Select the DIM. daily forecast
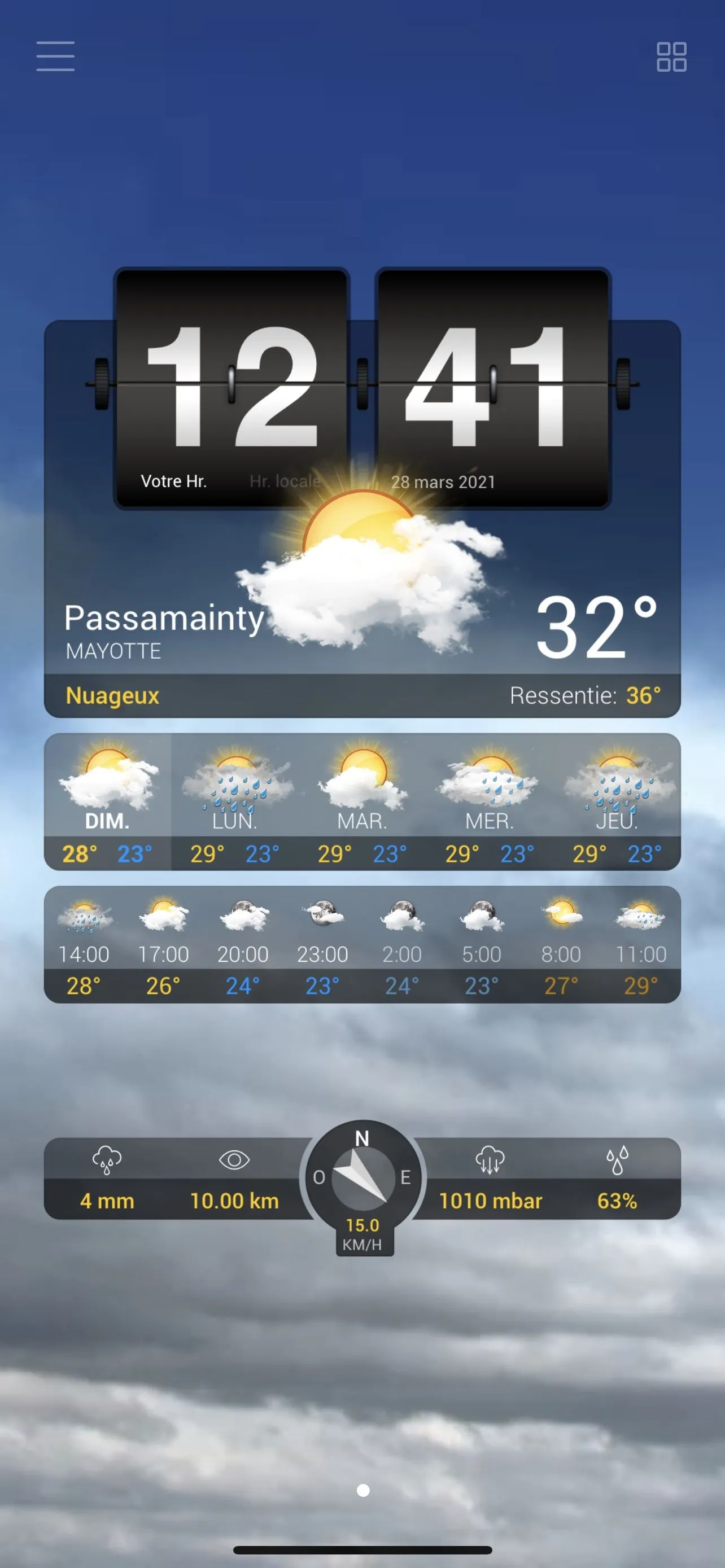Image resolution: width=725 pixels, height=1568 pixels. click(107, 801)
